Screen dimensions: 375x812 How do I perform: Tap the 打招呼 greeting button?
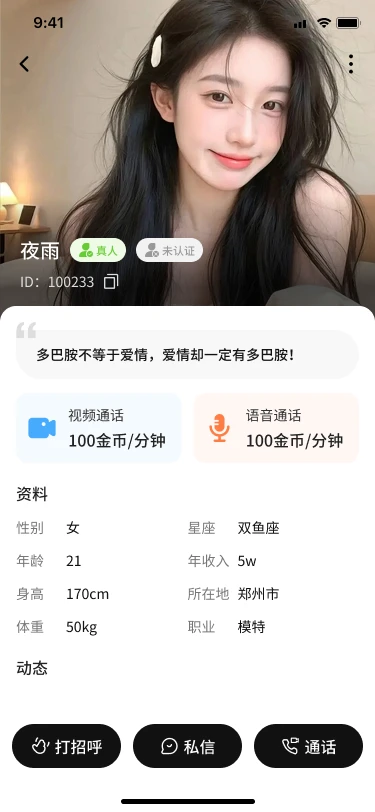pos(66,746)
